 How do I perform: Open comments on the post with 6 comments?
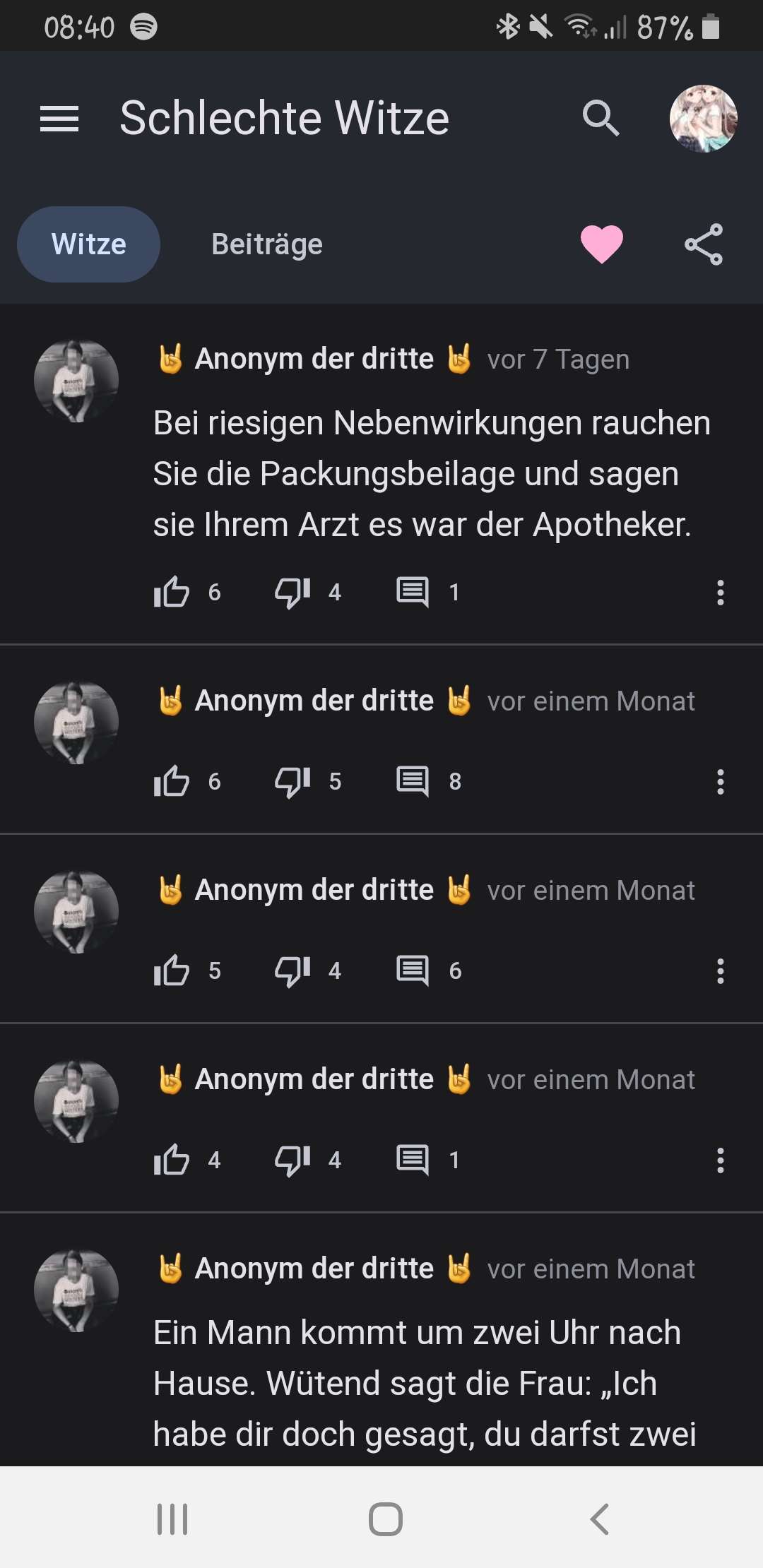coord(413,970)
